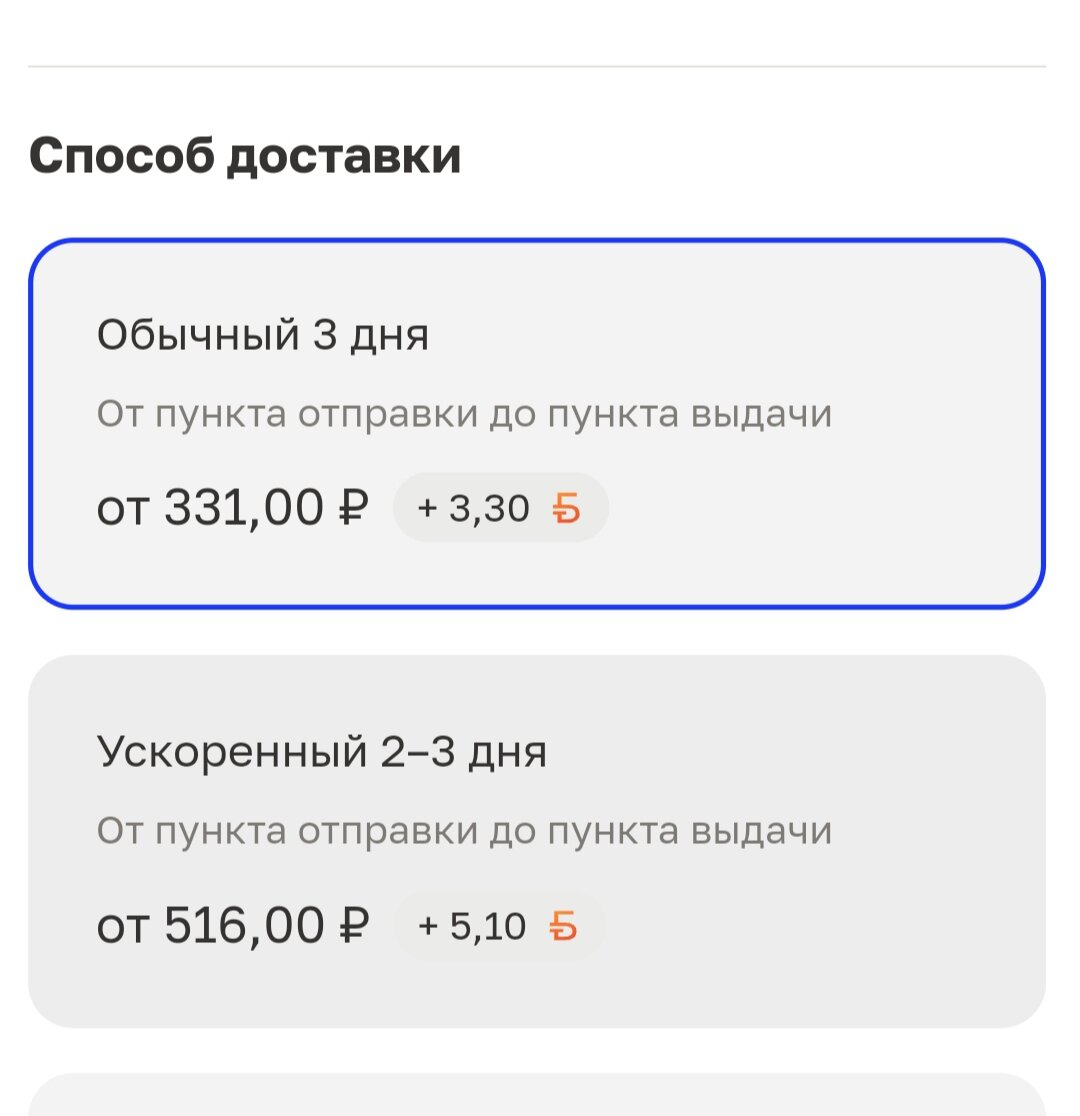
Task: Click the от 516,00 ₽ price label
Action: 232,925
